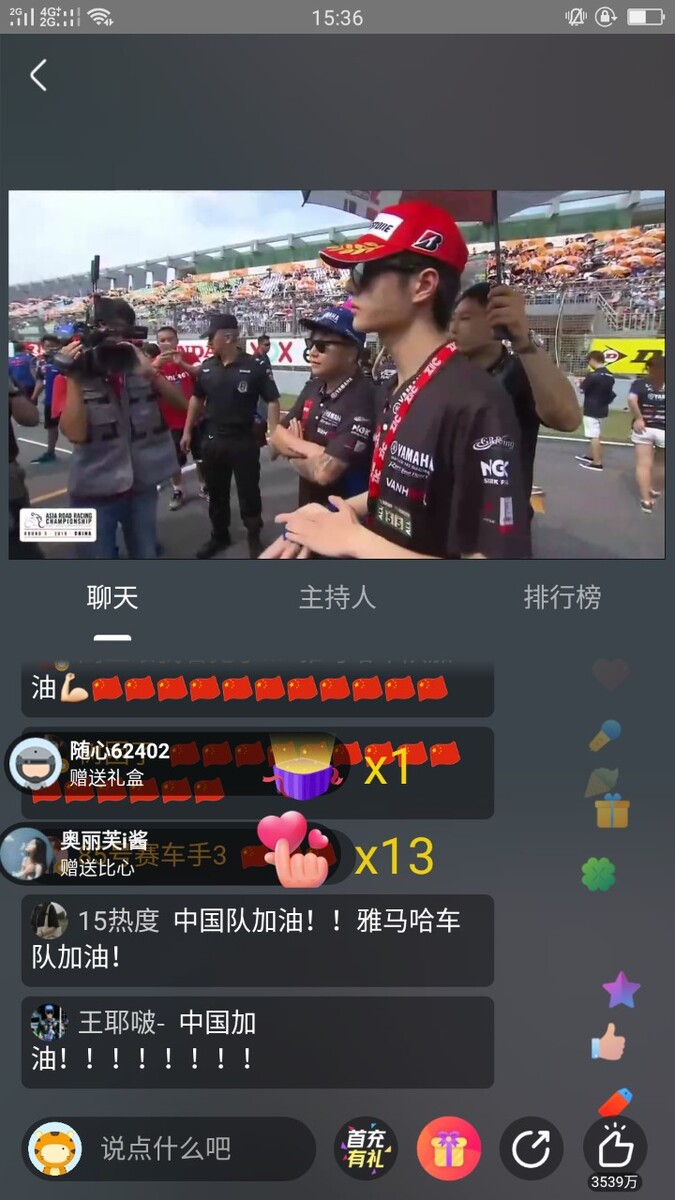The width and height of the screenshot is (675, 1200).
Task: Open 奥丽芙i酱's profile avatar
Action: point(27,855)
